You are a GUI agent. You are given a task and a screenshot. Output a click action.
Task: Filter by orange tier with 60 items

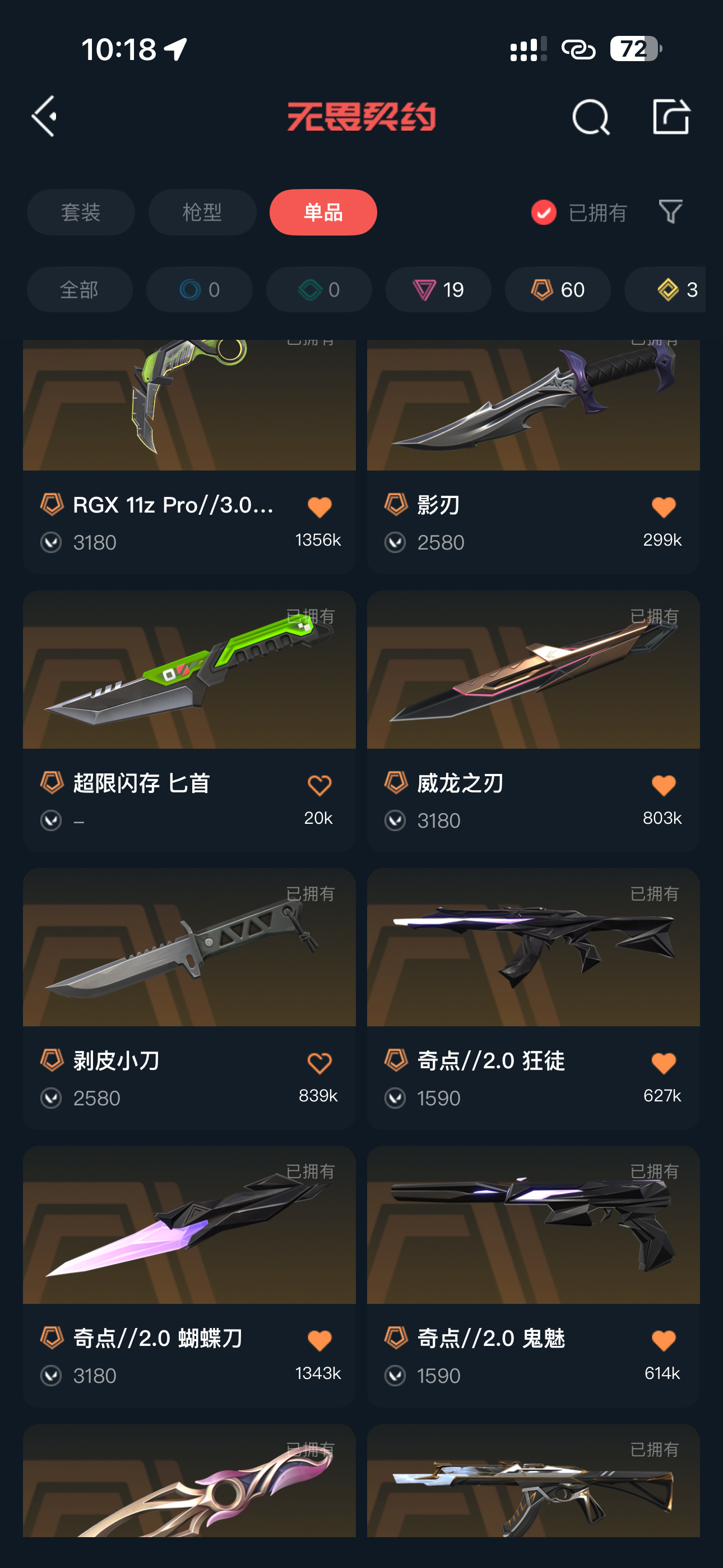[558, 290]
